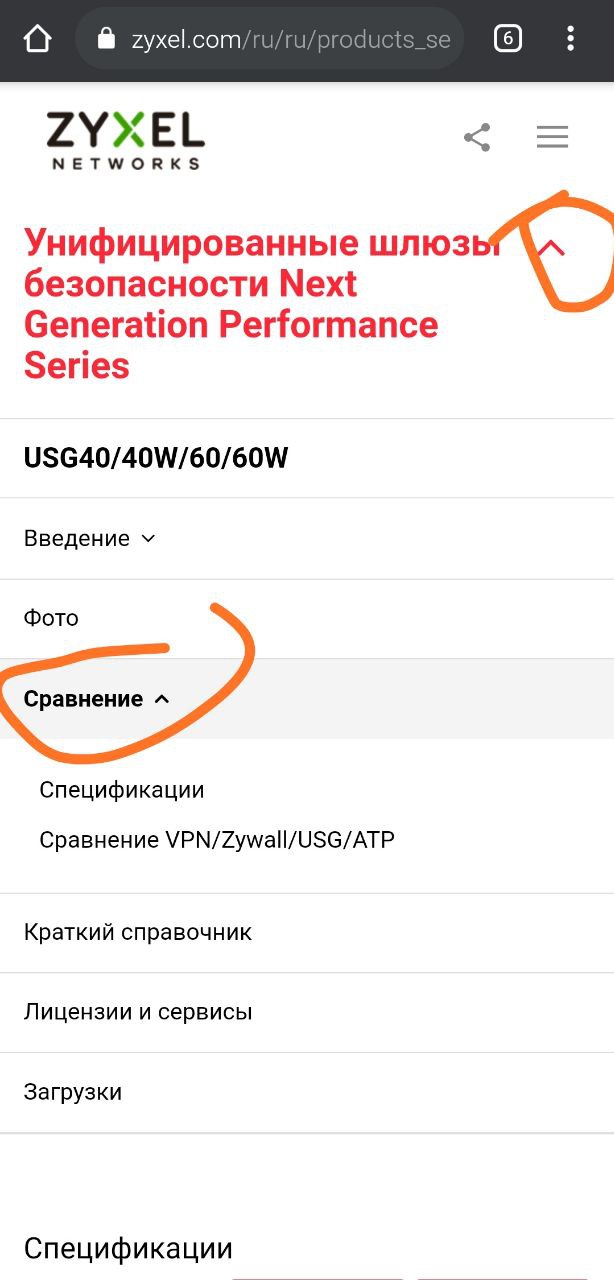Open Краткий справочник

click(x=138, y=932)
